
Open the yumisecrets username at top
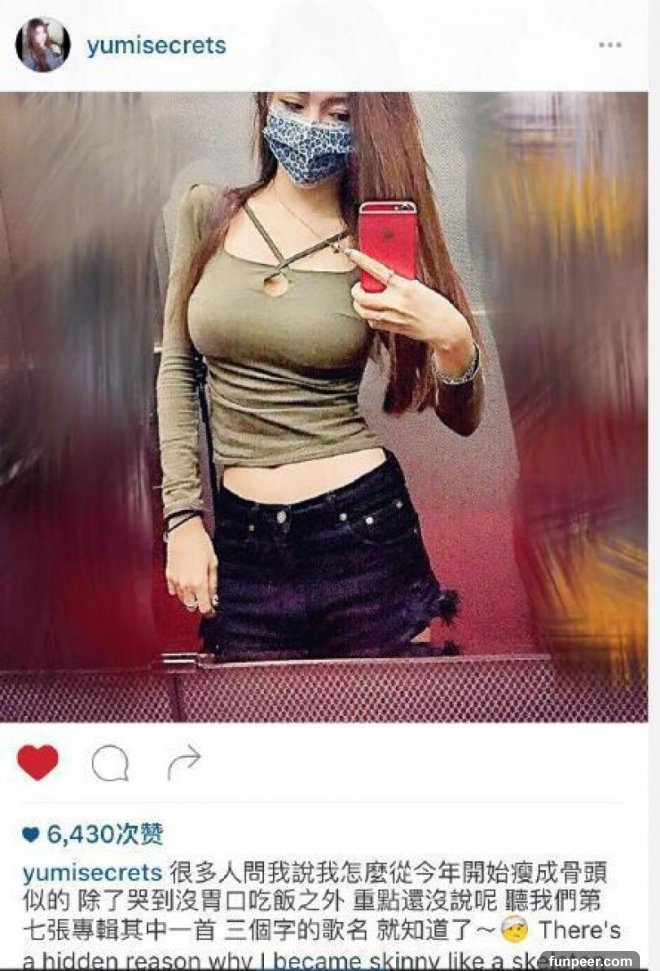click(156, 46)
